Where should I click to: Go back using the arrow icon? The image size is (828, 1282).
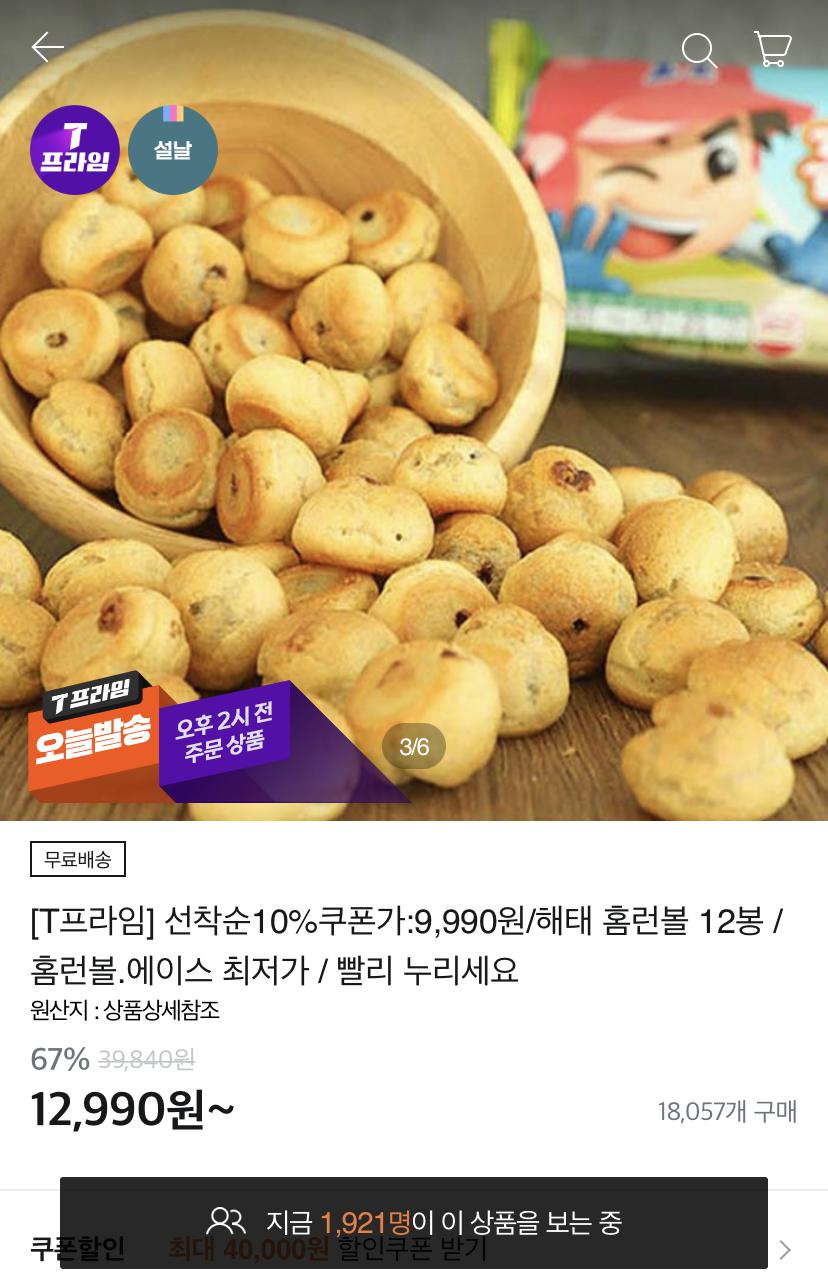[47, 47]
